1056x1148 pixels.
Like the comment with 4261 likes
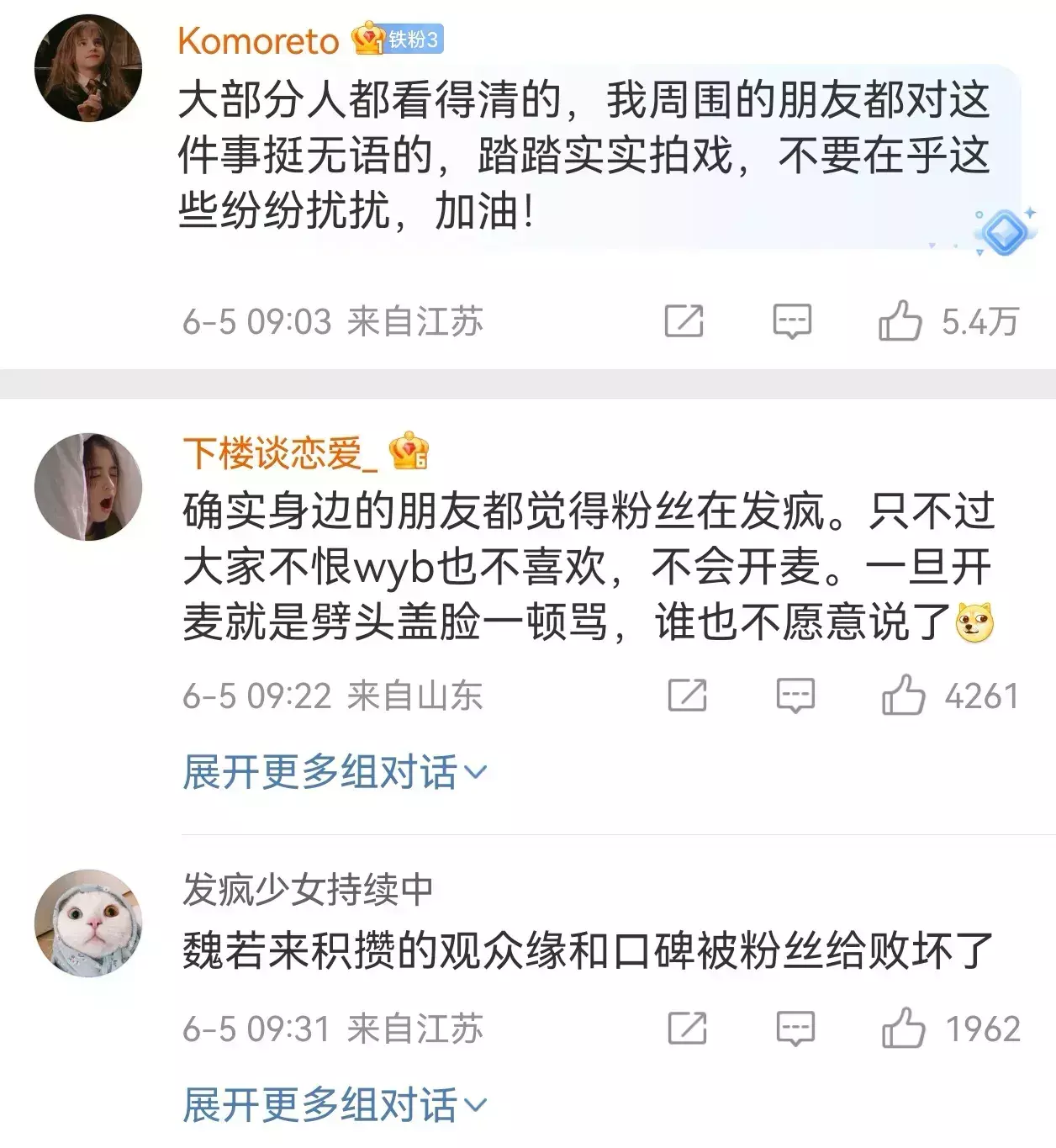(x=904, y=695)
